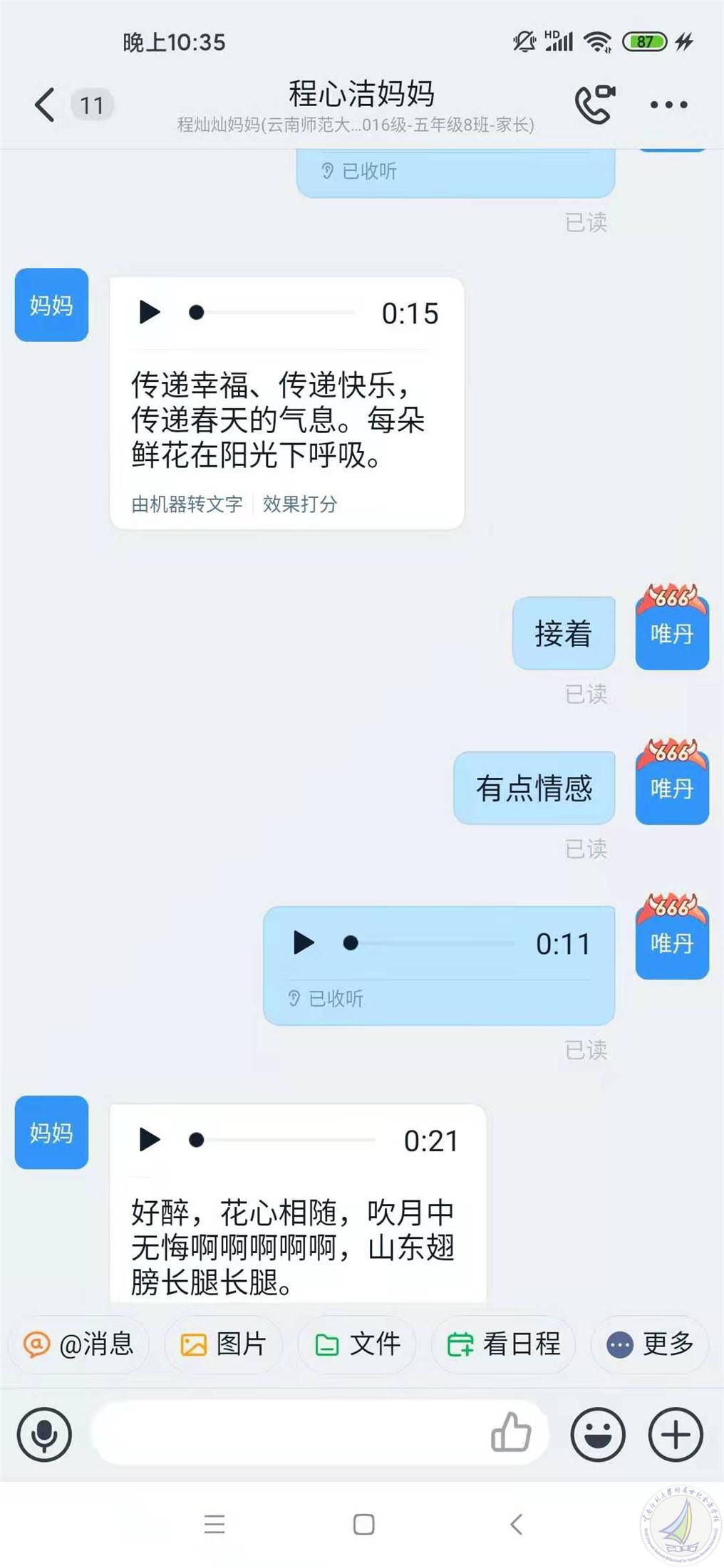This screenshot has width=724, height=1568.
Task: Open the @消息 shortcut
Action: 78,1344
